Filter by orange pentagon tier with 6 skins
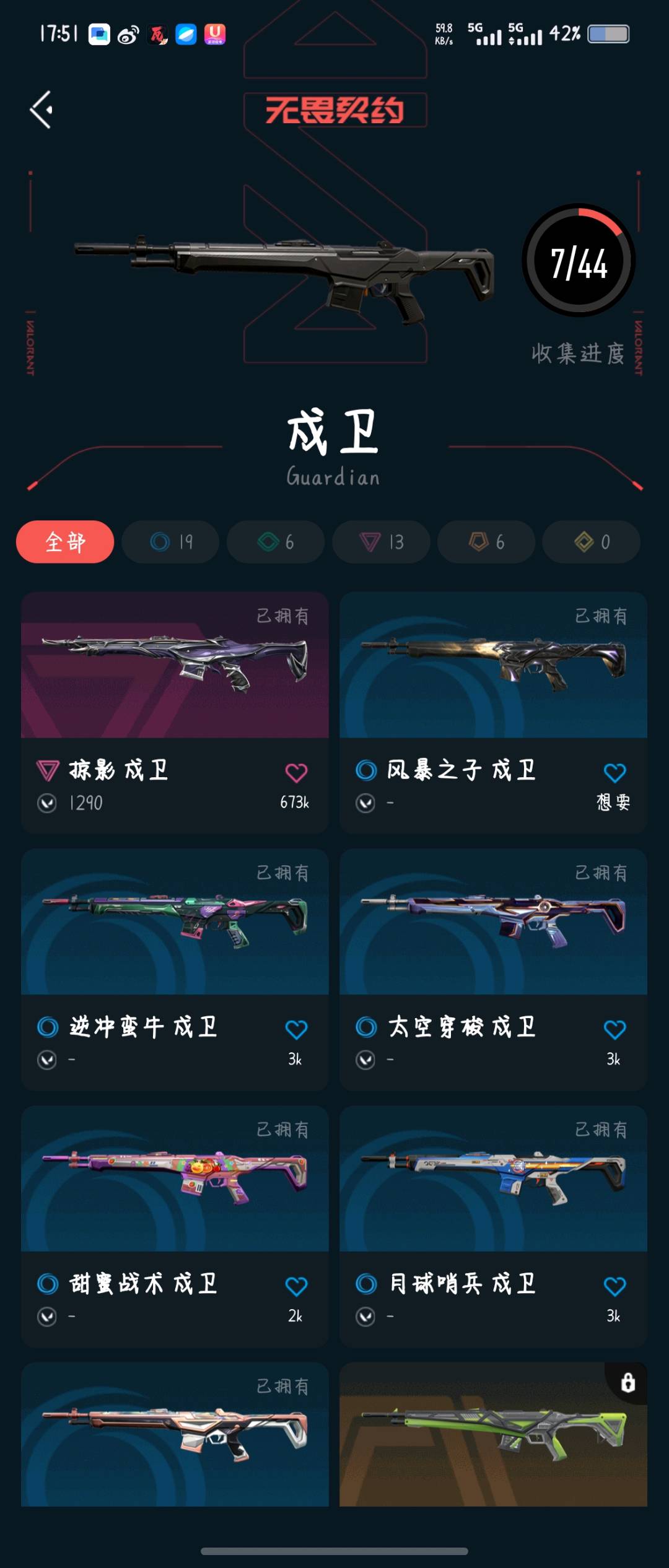 coord(486,542)
